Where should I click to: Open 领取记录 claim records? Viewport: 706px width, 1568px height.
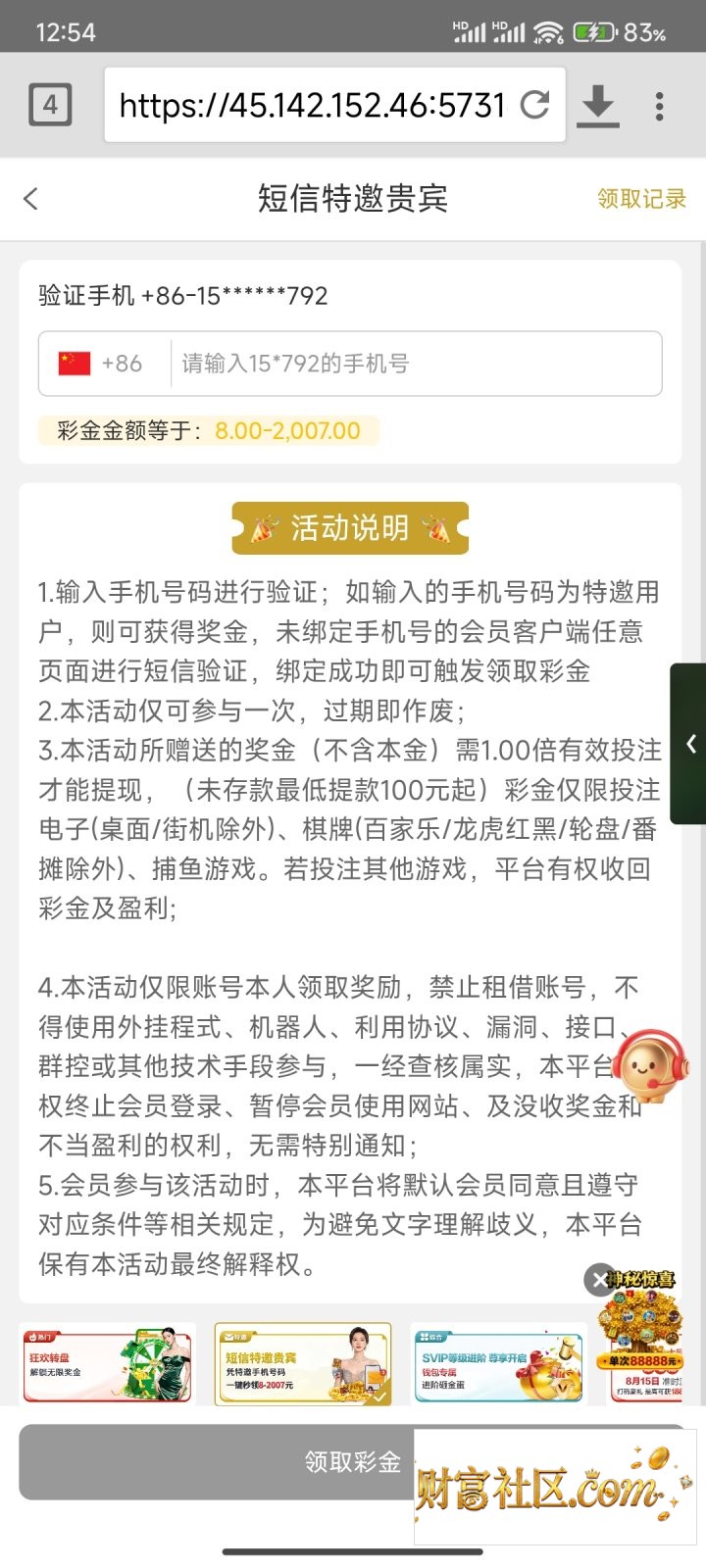click(x=641, y=199)
